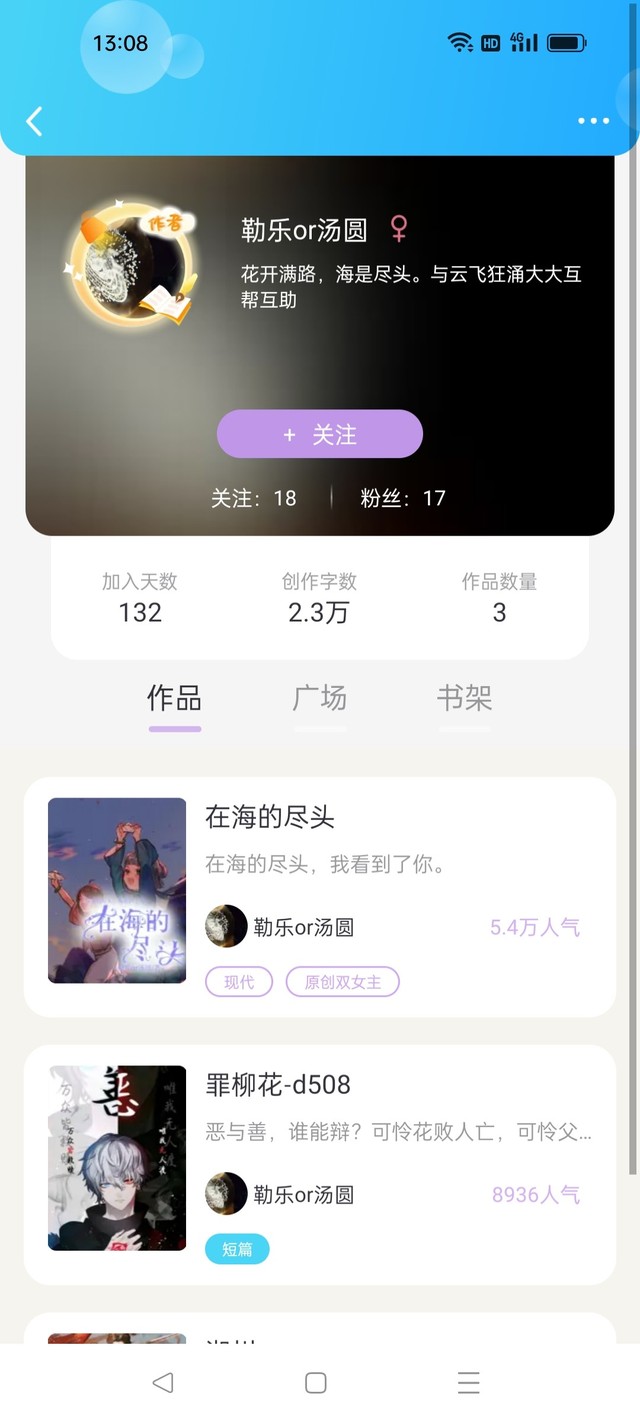640x1422 pixels.
Task: Follow 勒乐or汤圆 with the 关注 button
Action: pos(320,434)
